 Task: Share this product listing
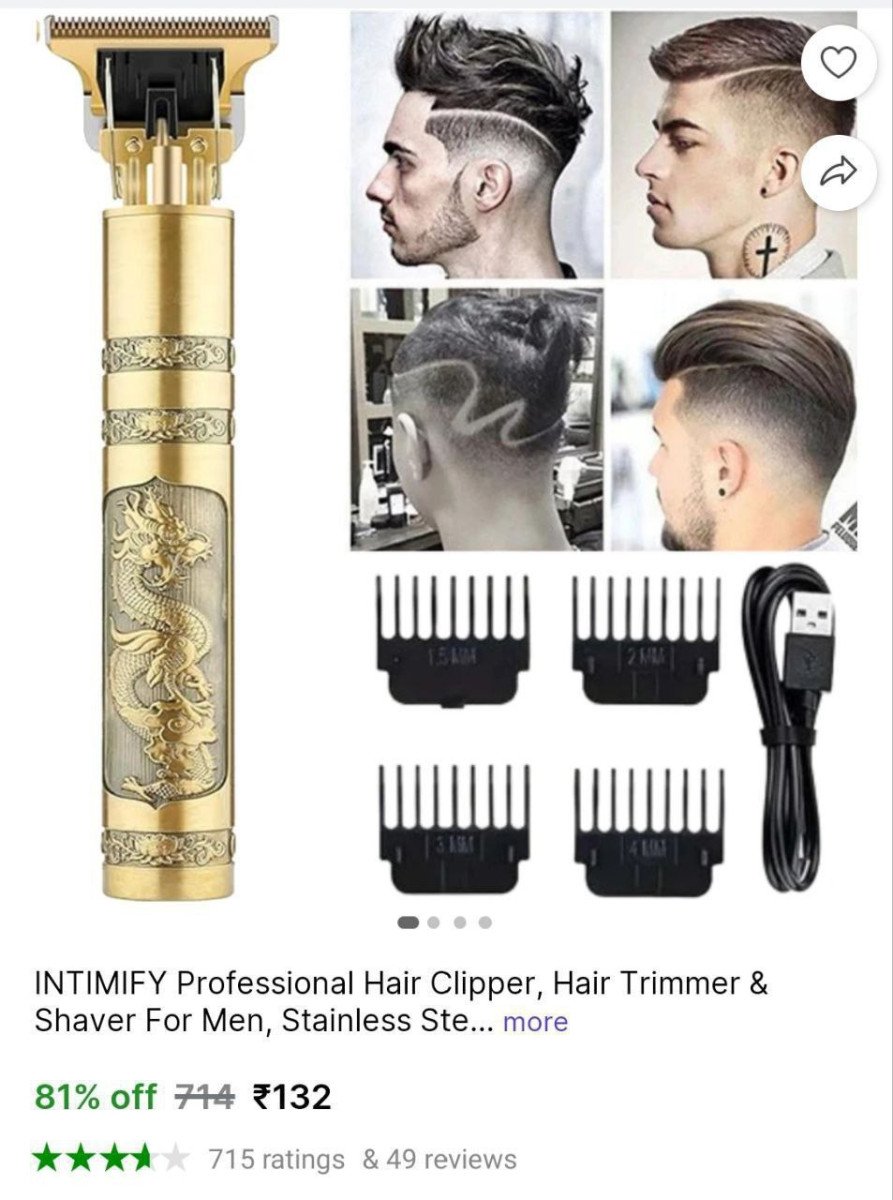pos(838,173)
